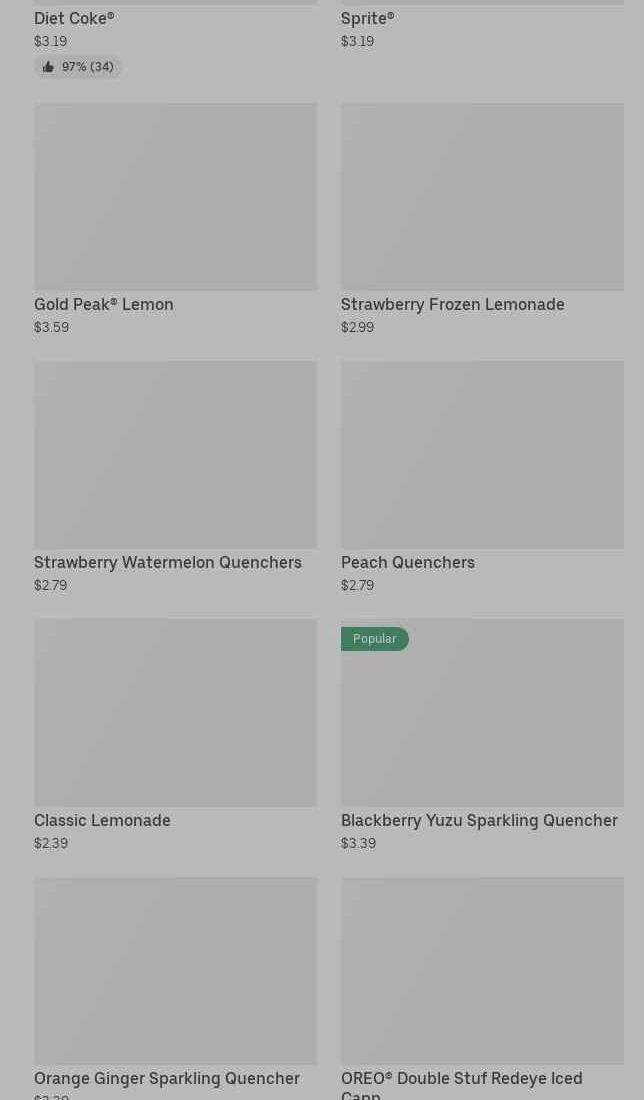
Task: Open the Diet Coke item
Action: pos(75,18)
